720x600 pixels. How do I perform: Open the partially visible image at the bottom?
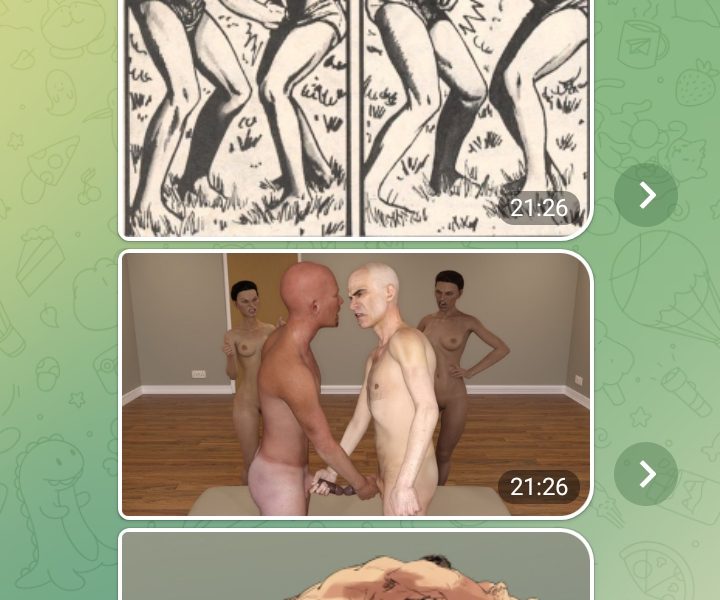(355, 568)
